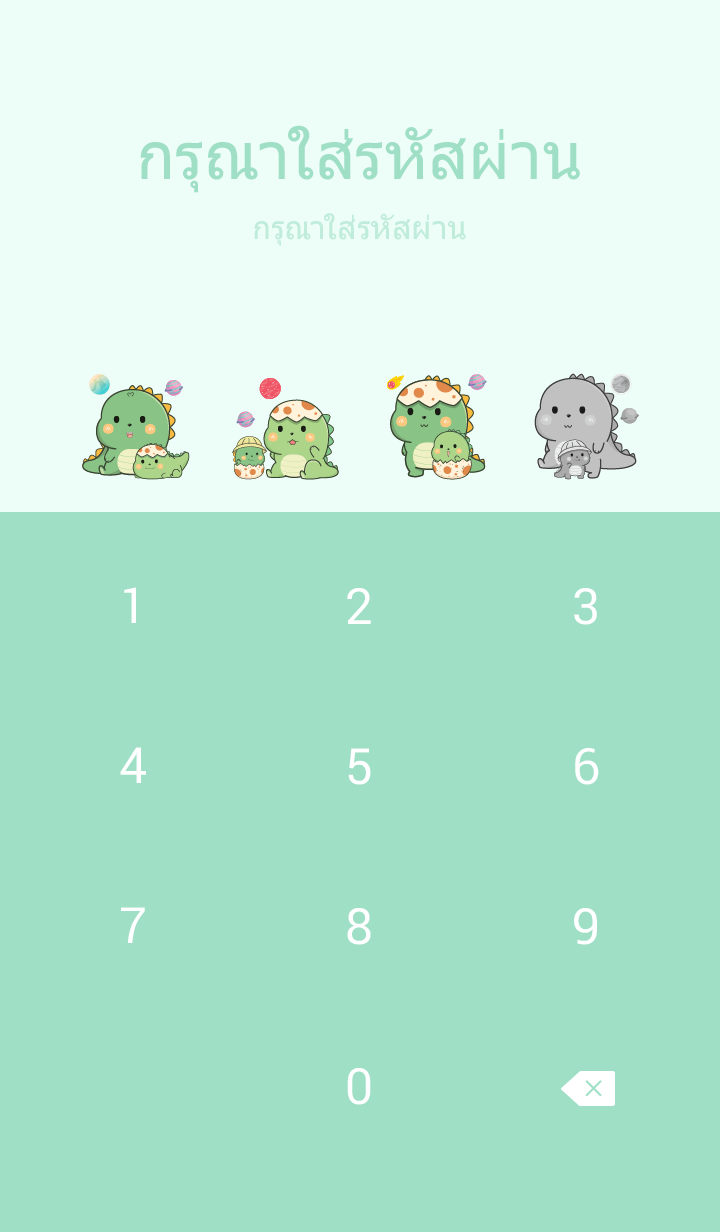
Task: Tap the 5 key
Action: [x=359, y=767]
